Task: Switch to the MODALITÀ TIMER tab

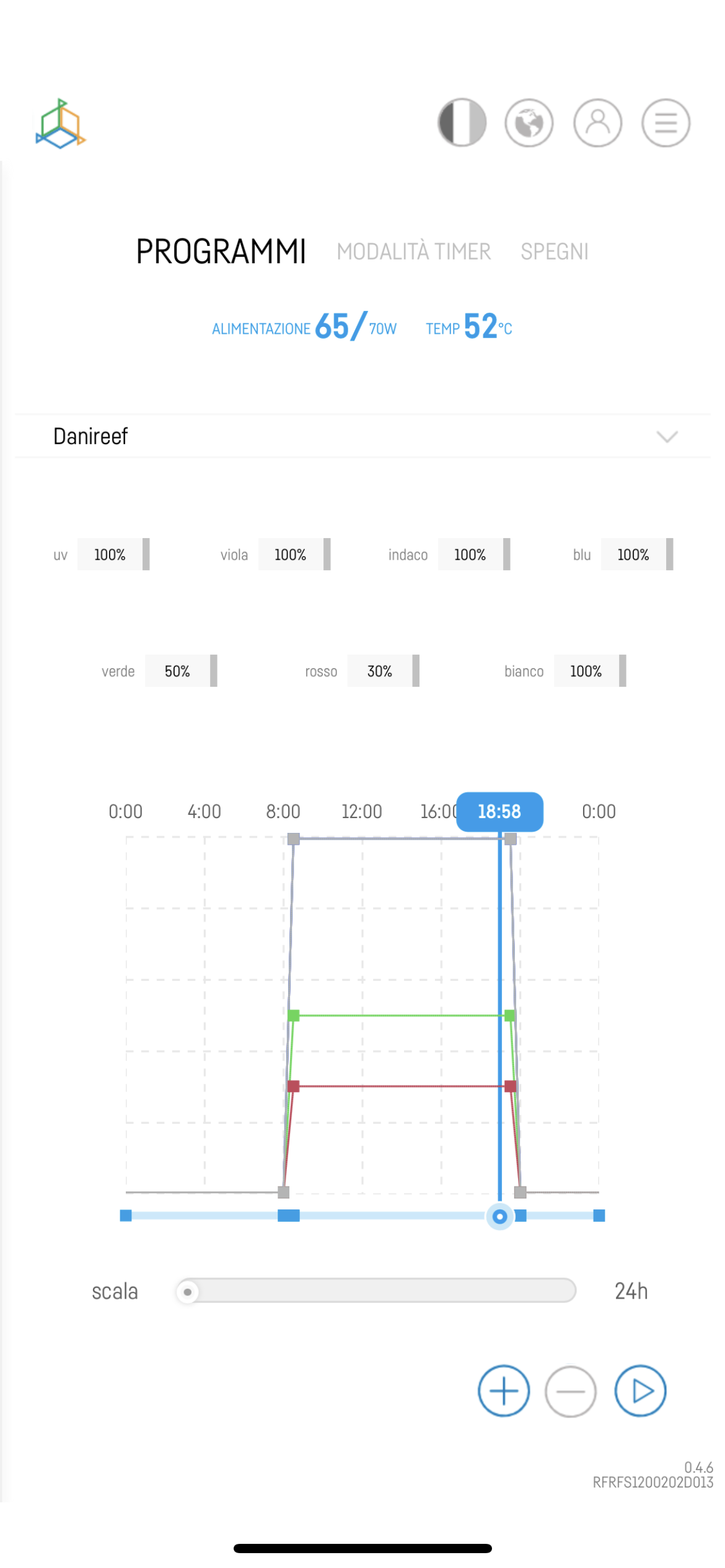Action: [x=413, y=251]
